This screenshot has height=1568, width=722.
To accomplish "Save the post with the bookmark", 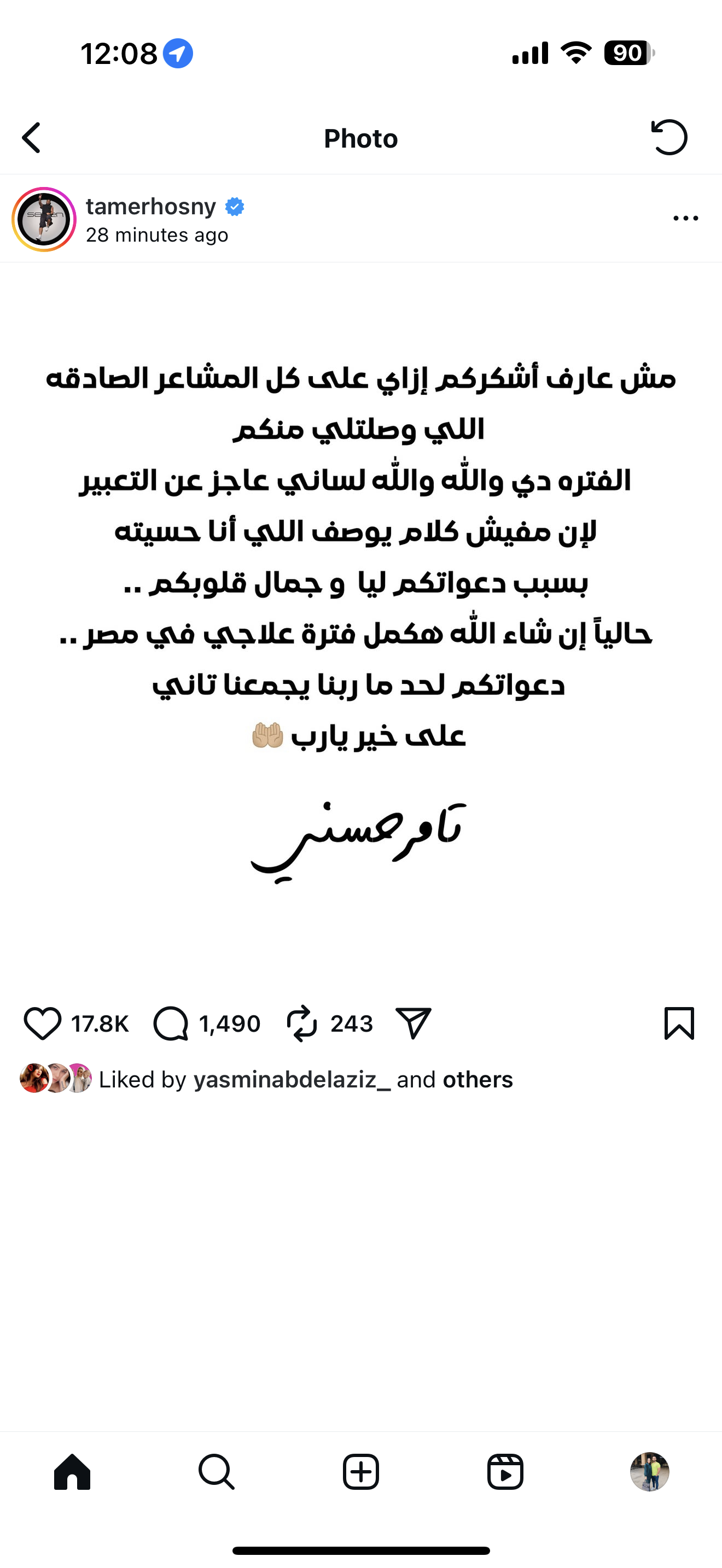I will pyautogui.click(x=679, y=1023).
